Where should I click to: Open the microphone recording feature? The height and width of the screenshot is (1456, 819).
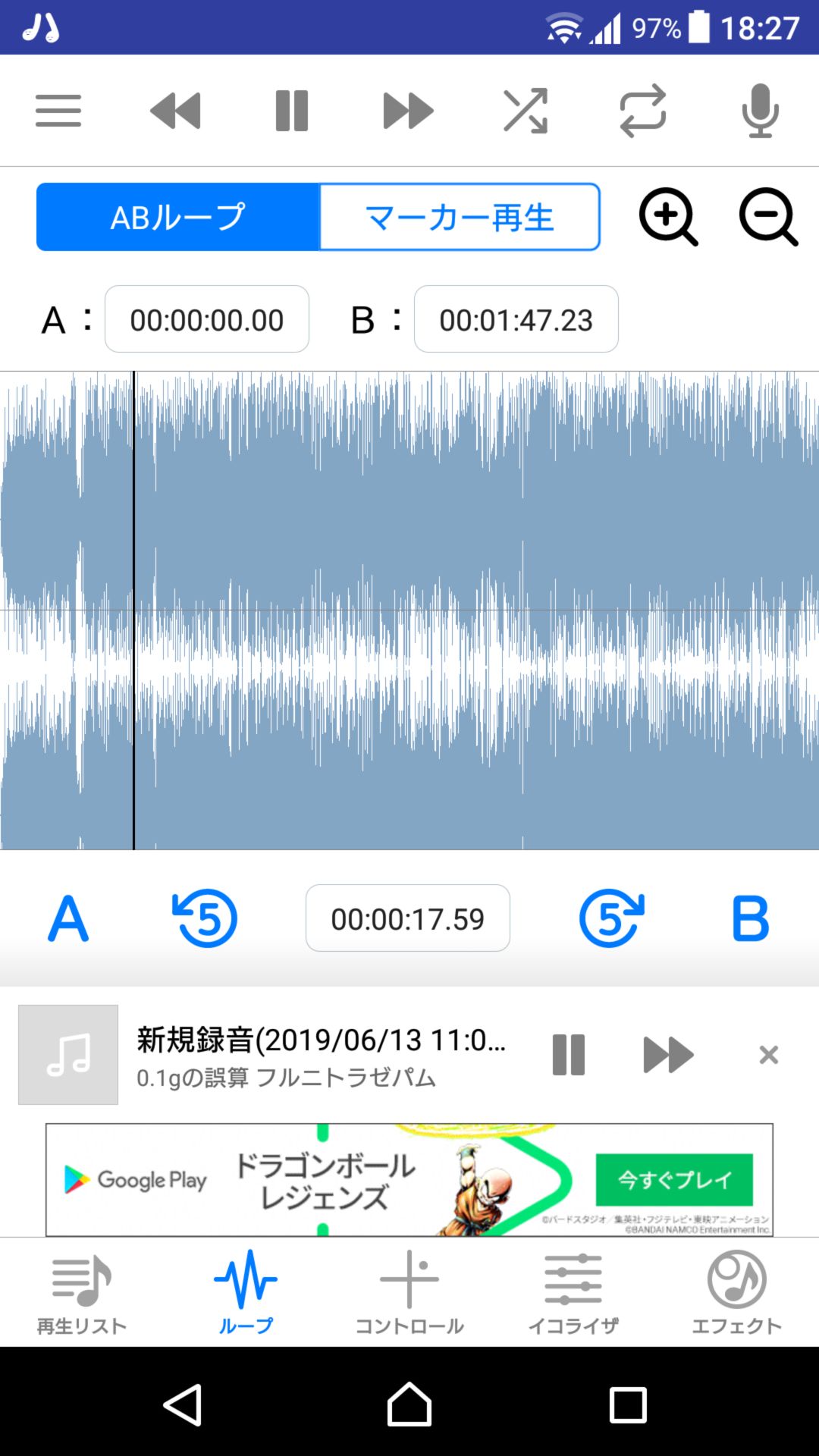[761, 110]
